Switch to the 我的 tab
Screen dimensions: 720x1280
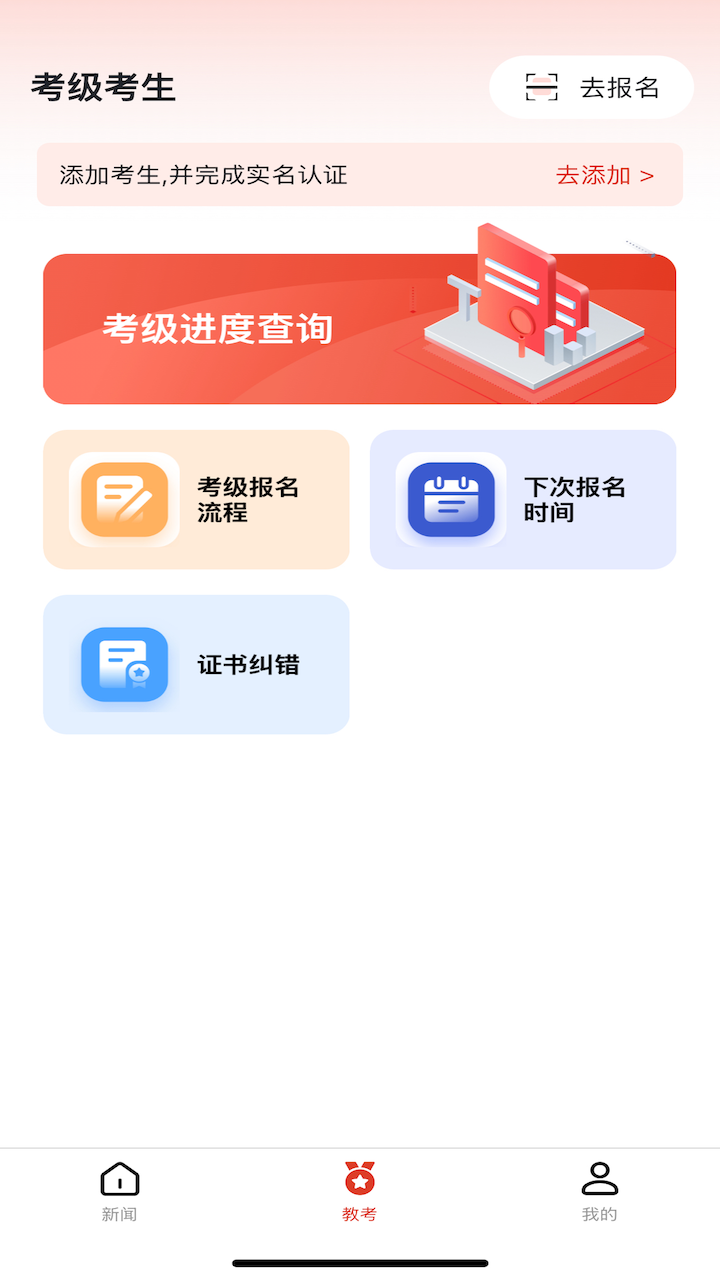[x=599, y=1190]
